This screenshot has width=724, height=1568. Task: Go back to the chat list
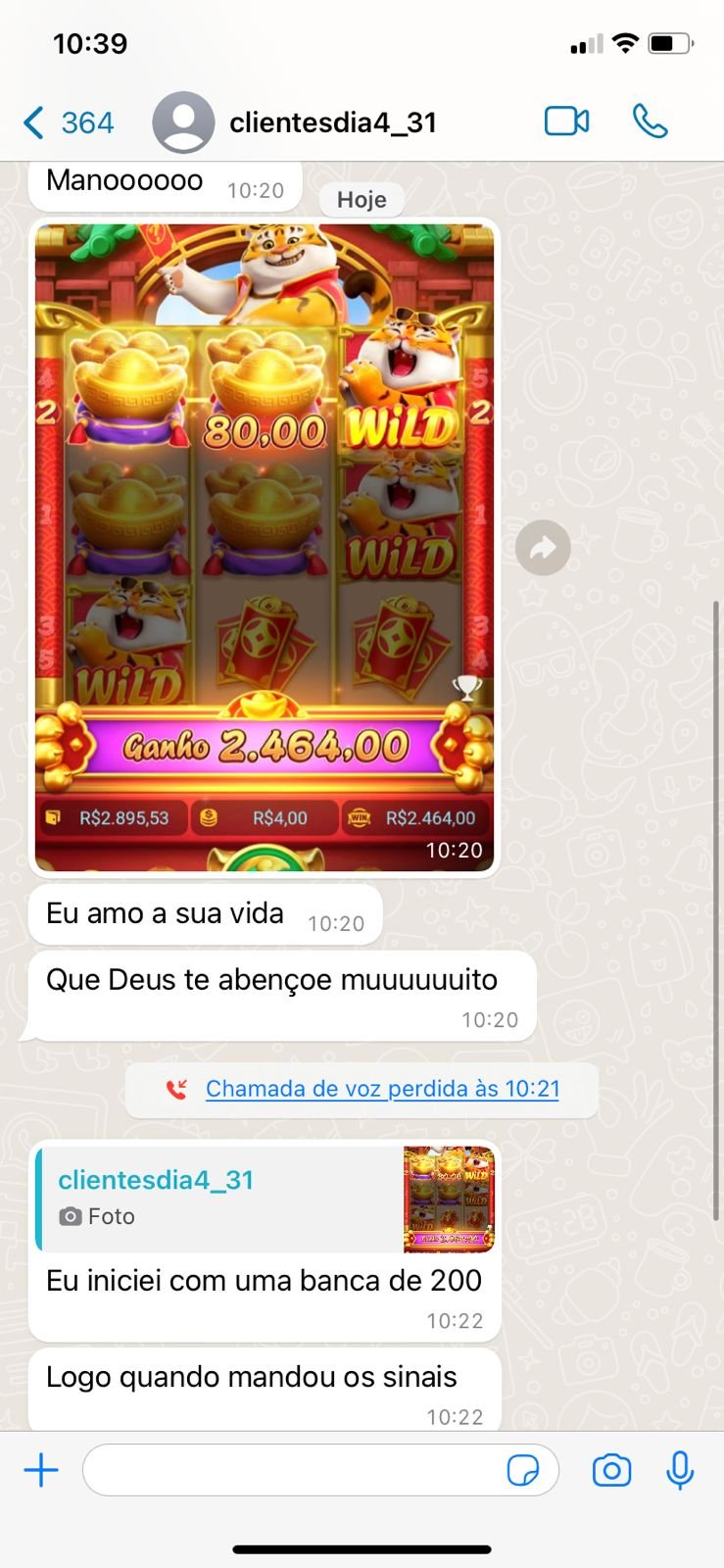pyautogui.click(x=67, y=122)
